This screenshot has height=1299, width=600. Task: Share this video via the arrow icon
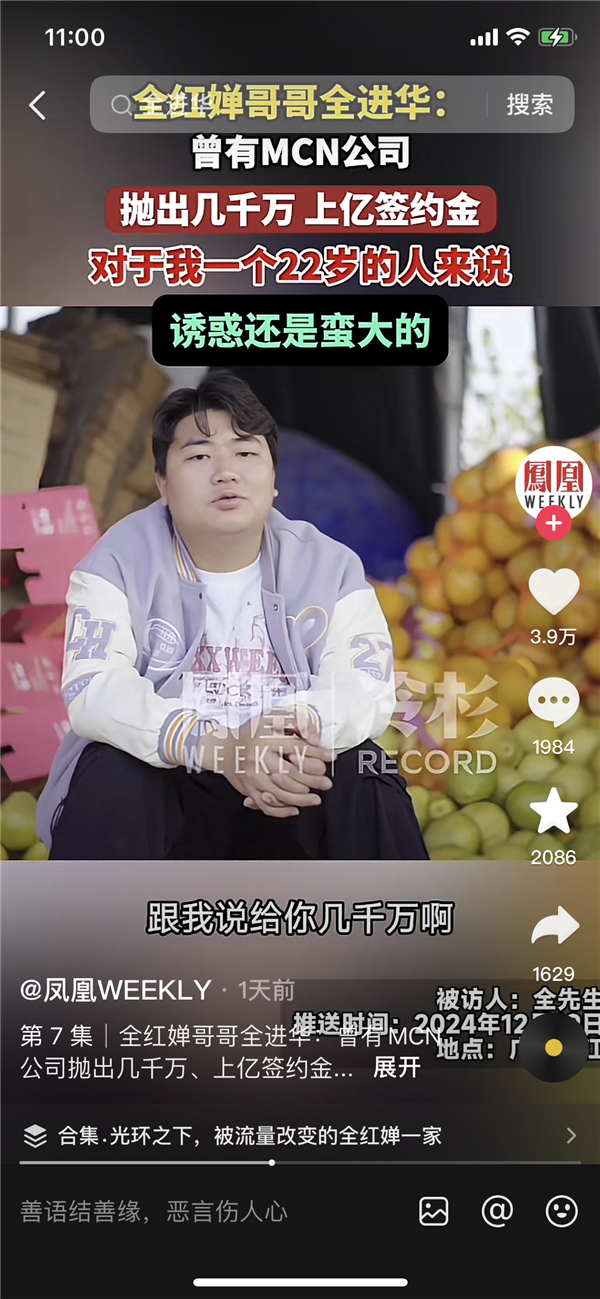(553, 926)
